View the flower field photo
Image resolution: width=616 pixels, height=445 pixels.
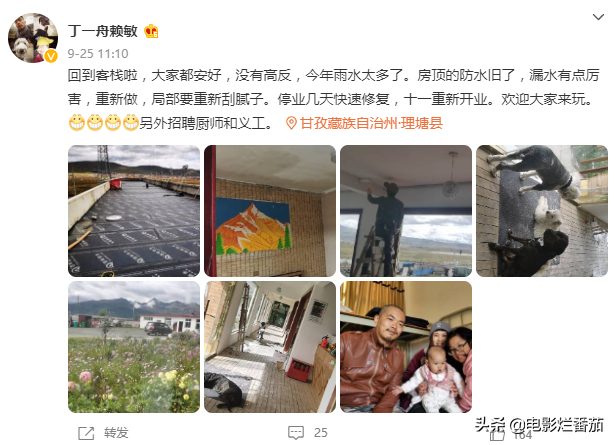tap(133, 347)
